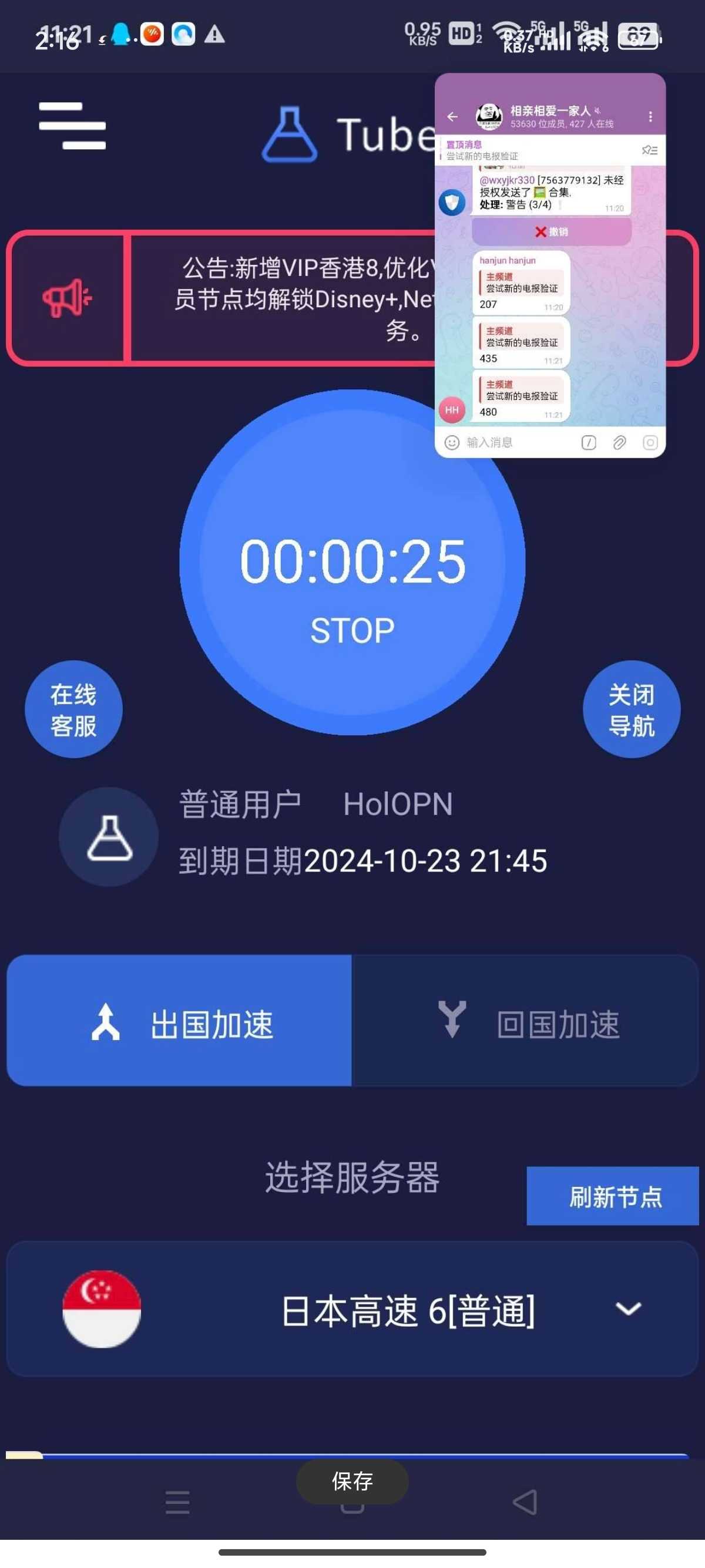The image size is (705, 1568).
Task: Focus the 输入消息 message field
Action: (518, 443)
